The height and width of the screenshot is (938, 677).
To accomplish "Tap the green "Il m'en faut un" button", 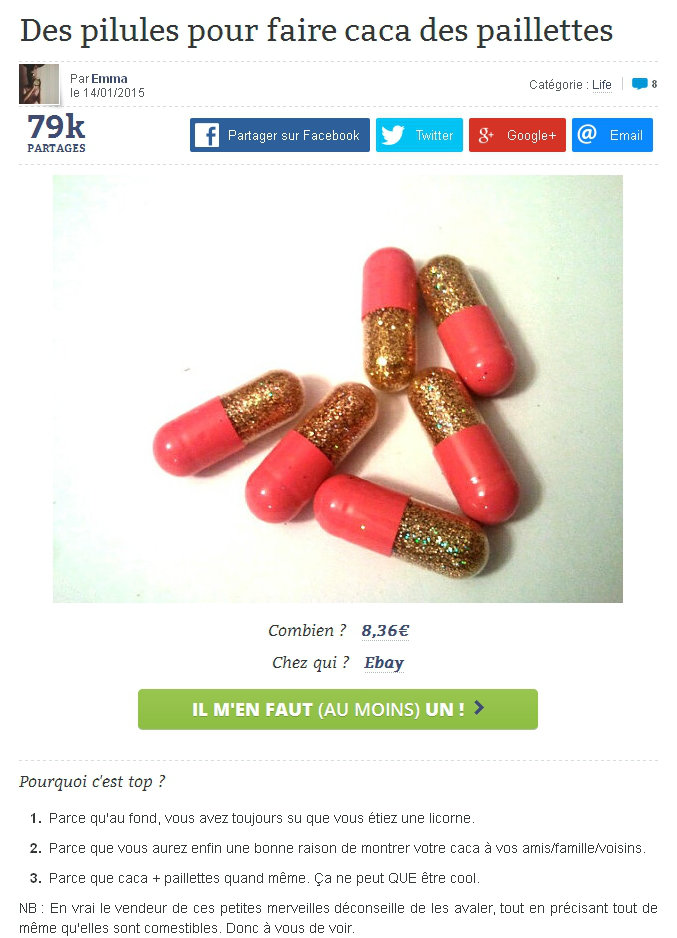I will click(337, 709).
